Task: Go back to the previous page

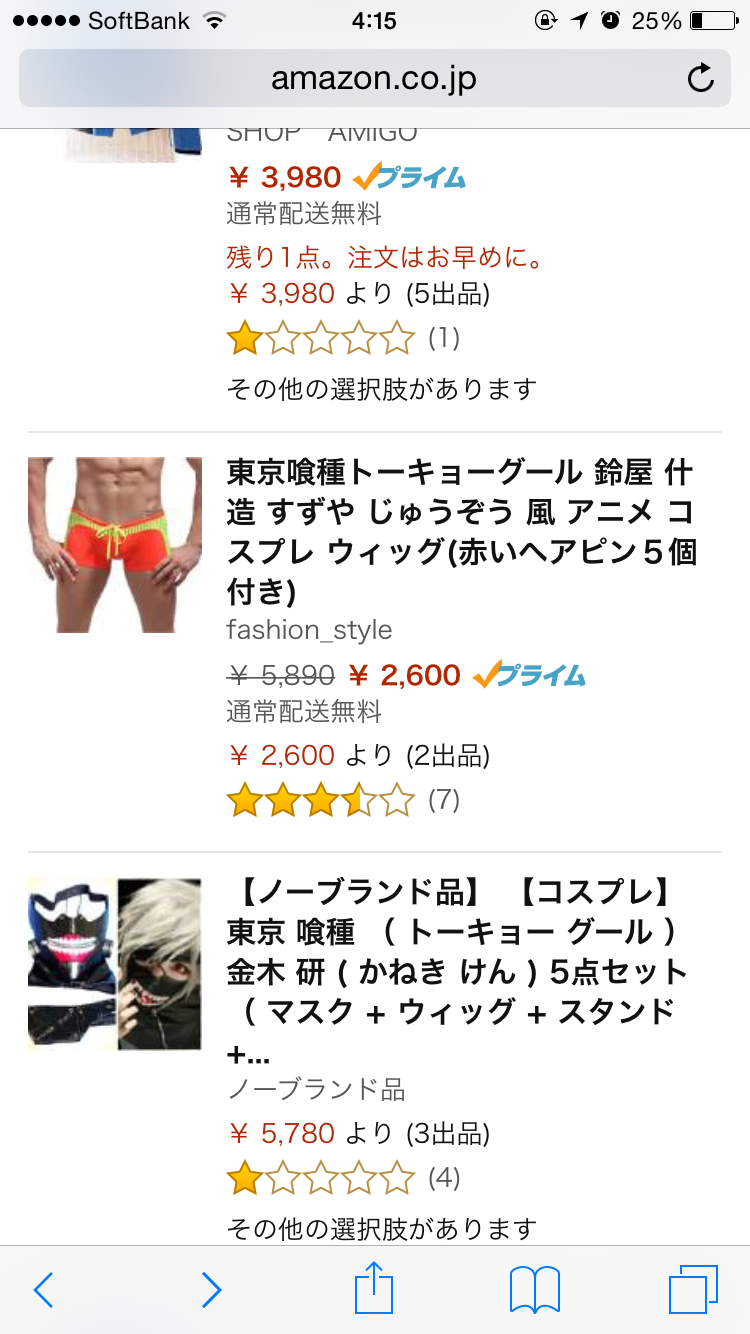Action: tap(43, 1290)
